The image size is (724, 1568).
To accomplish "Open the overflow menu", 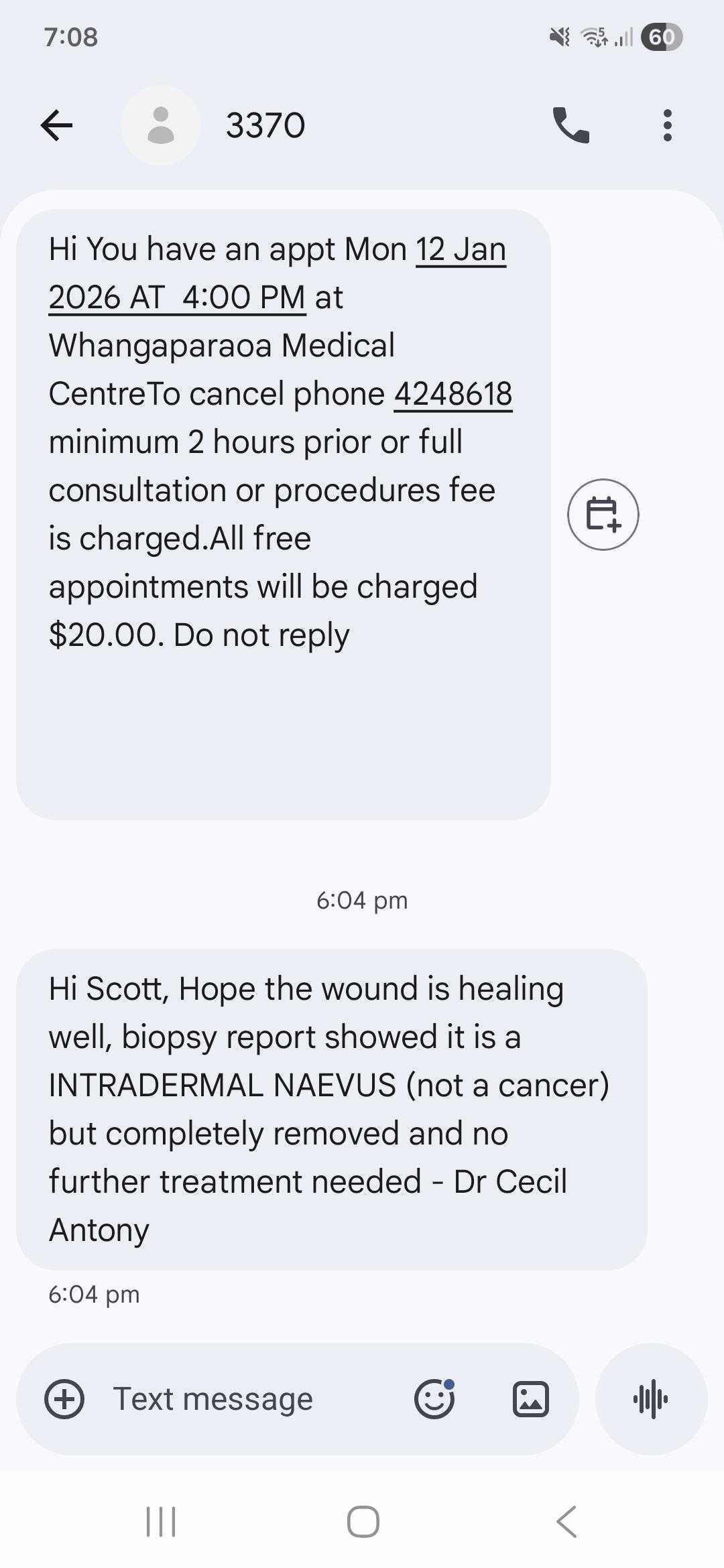I will pos(667,125).
